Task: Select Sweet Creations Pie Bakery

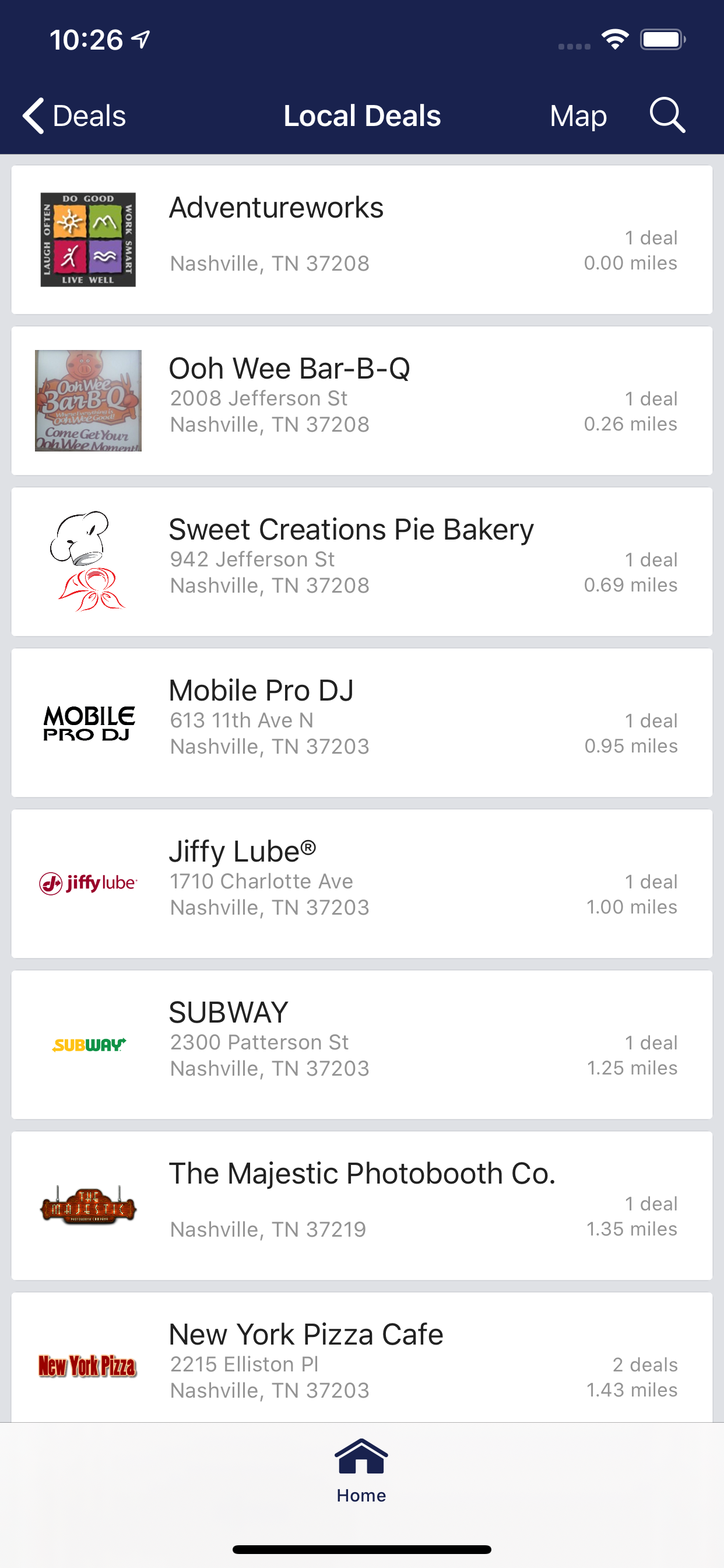Action: [x=361, y=562]
